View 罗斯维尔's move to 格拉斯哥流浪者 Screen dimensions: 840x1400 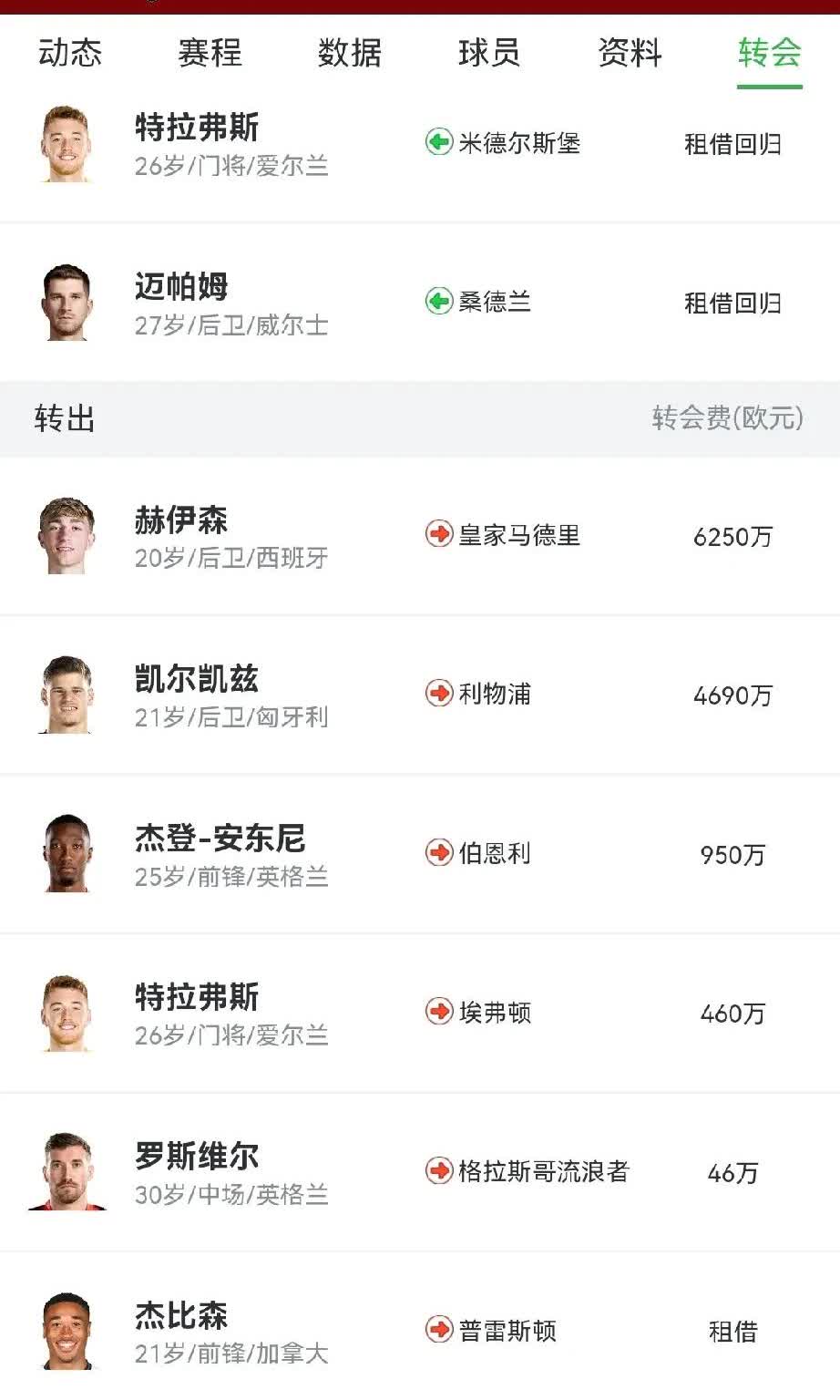click(419, 1172)
